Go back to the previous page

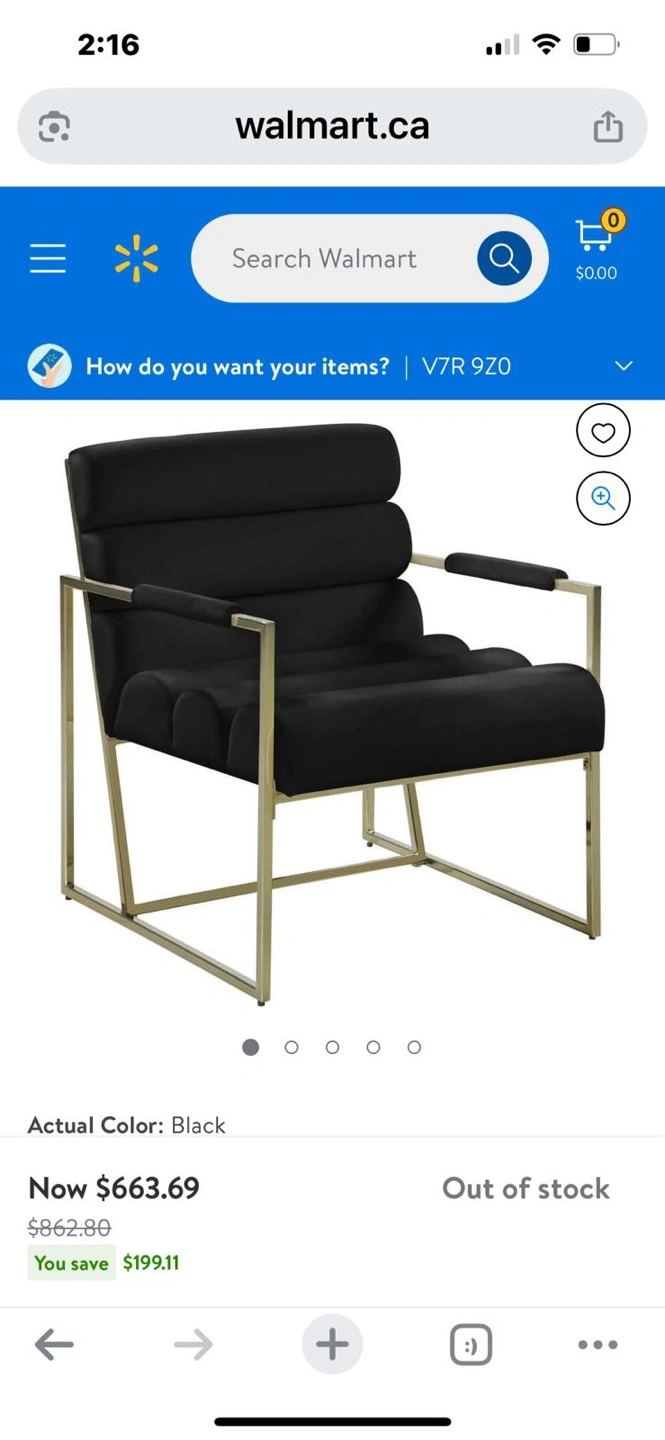(x=54, y=1345)
